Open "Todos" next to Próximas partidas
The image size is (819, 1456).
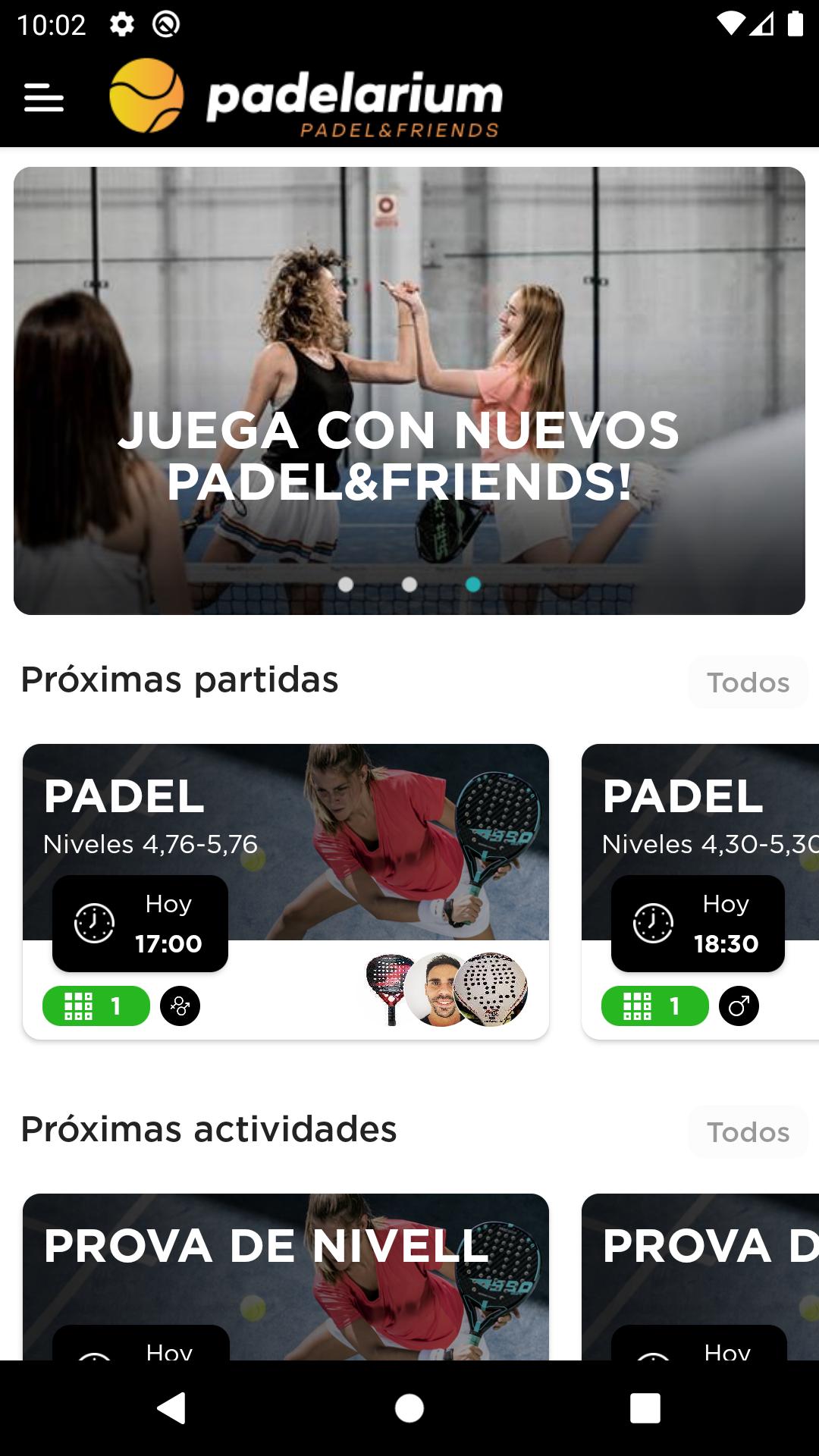(x=747, y=682)
